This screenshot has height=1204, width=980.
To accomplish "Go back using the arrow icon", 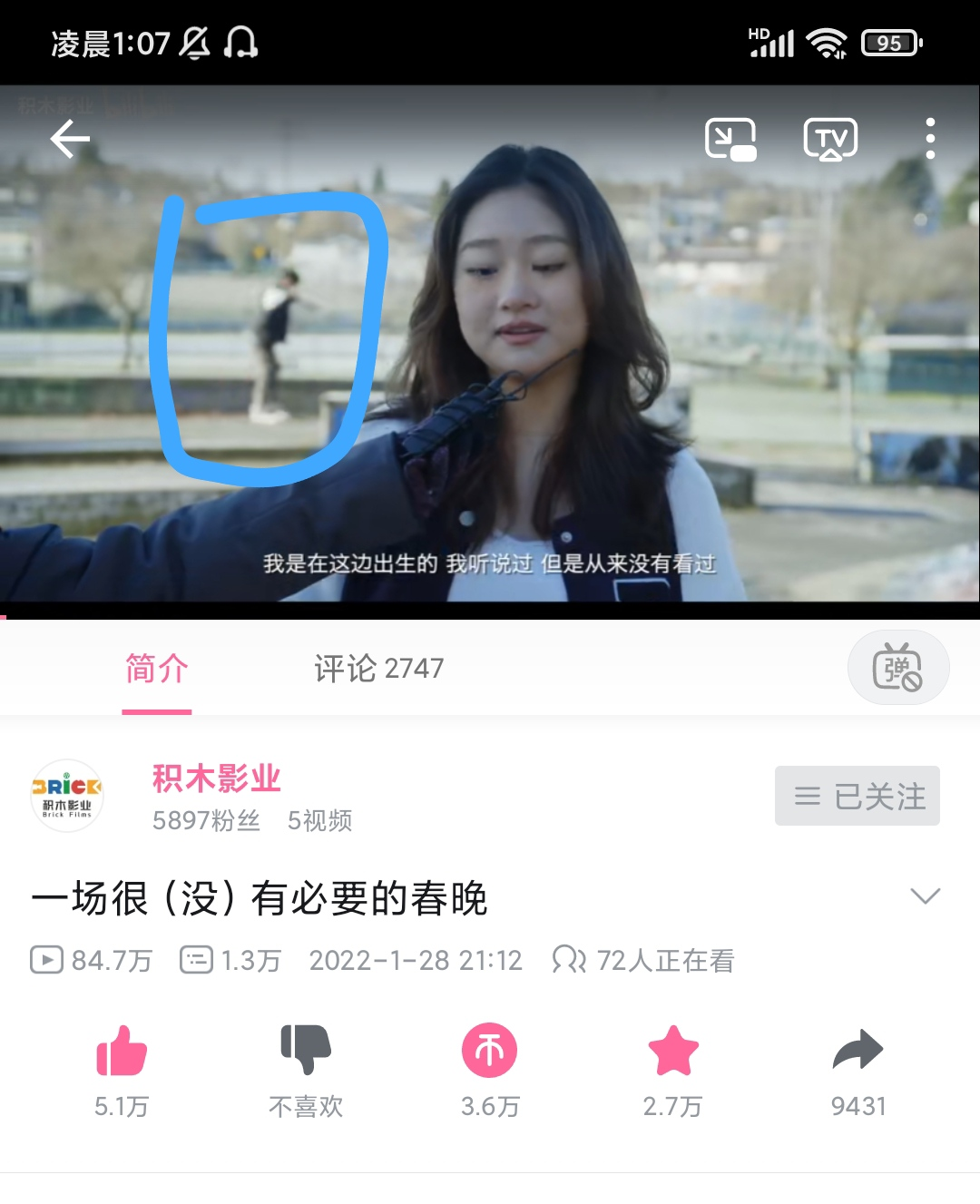I will pos(70,140).
